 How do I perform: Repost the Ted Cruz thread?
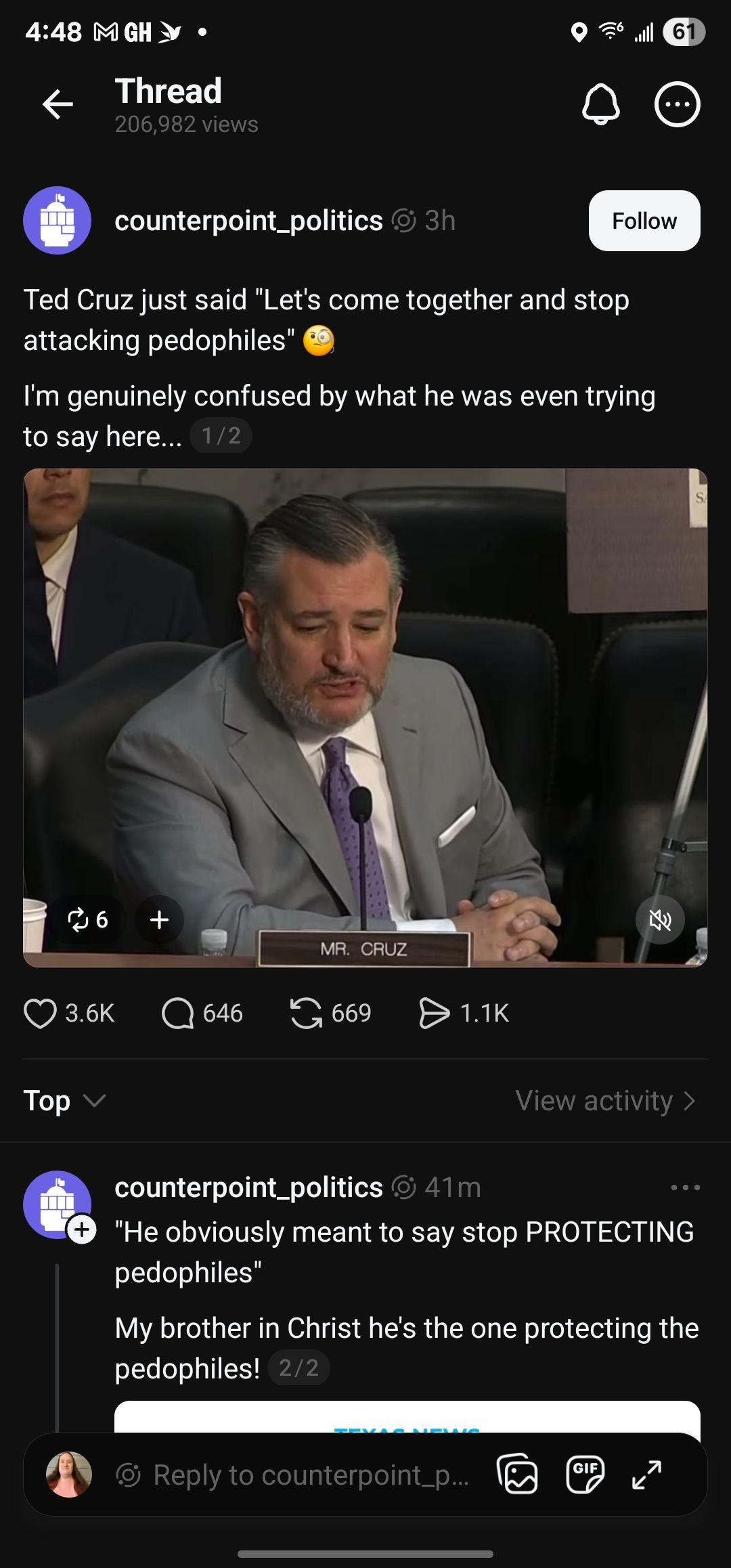[x=306, y=1014]
